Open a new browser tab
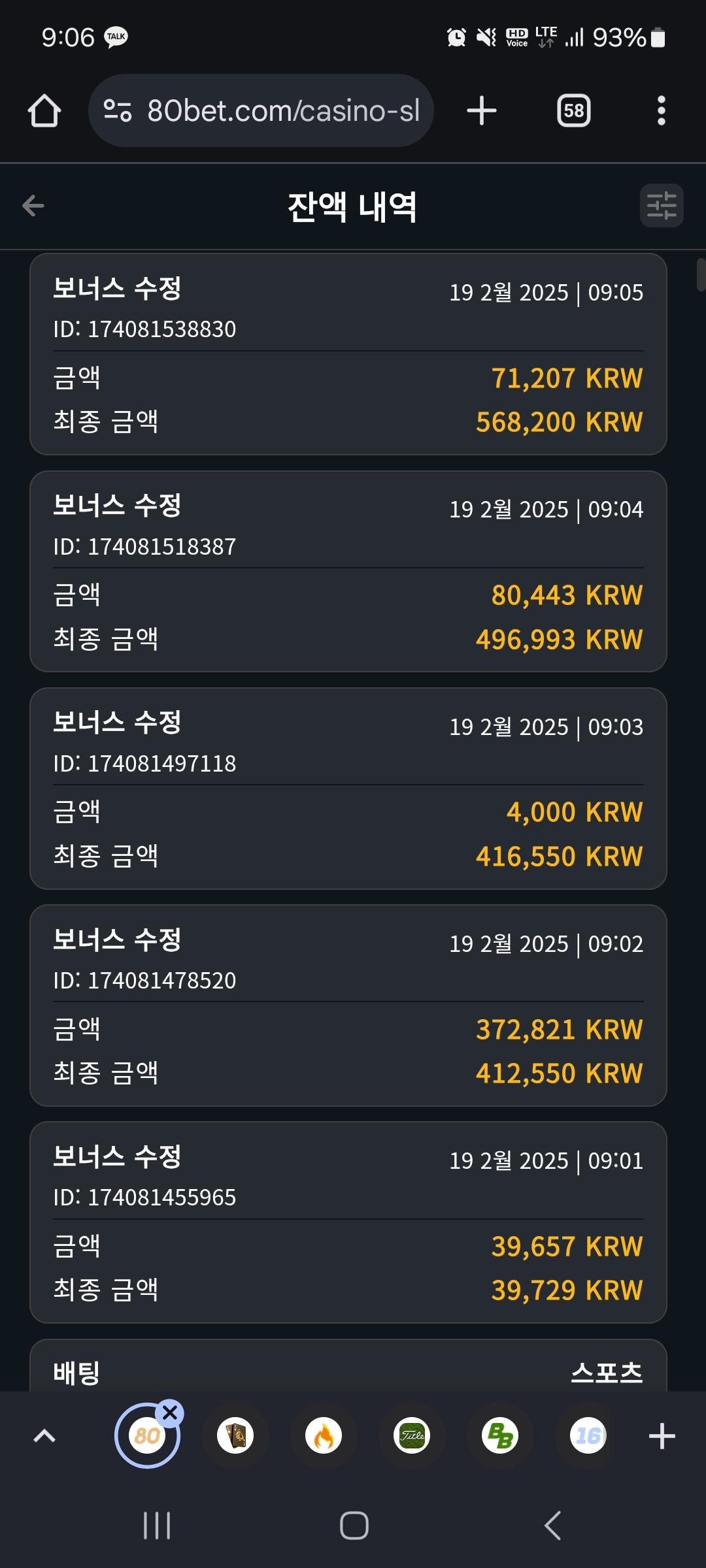Screen dimensions: 706x1568 click(482, 110)
